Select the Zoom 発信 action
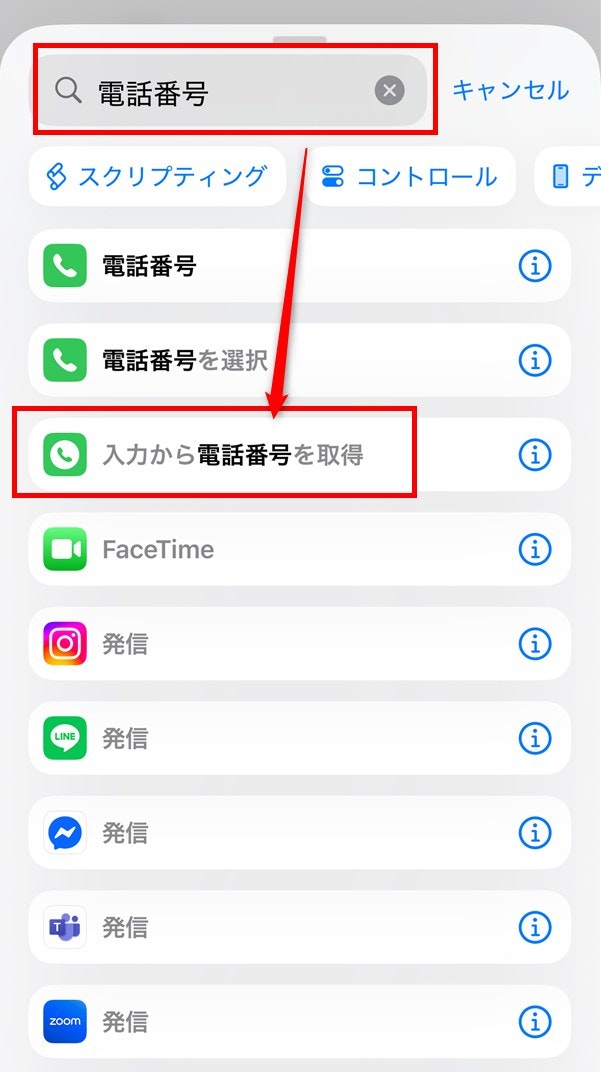The image size is (601, 1072). [x=270, y=1021]
